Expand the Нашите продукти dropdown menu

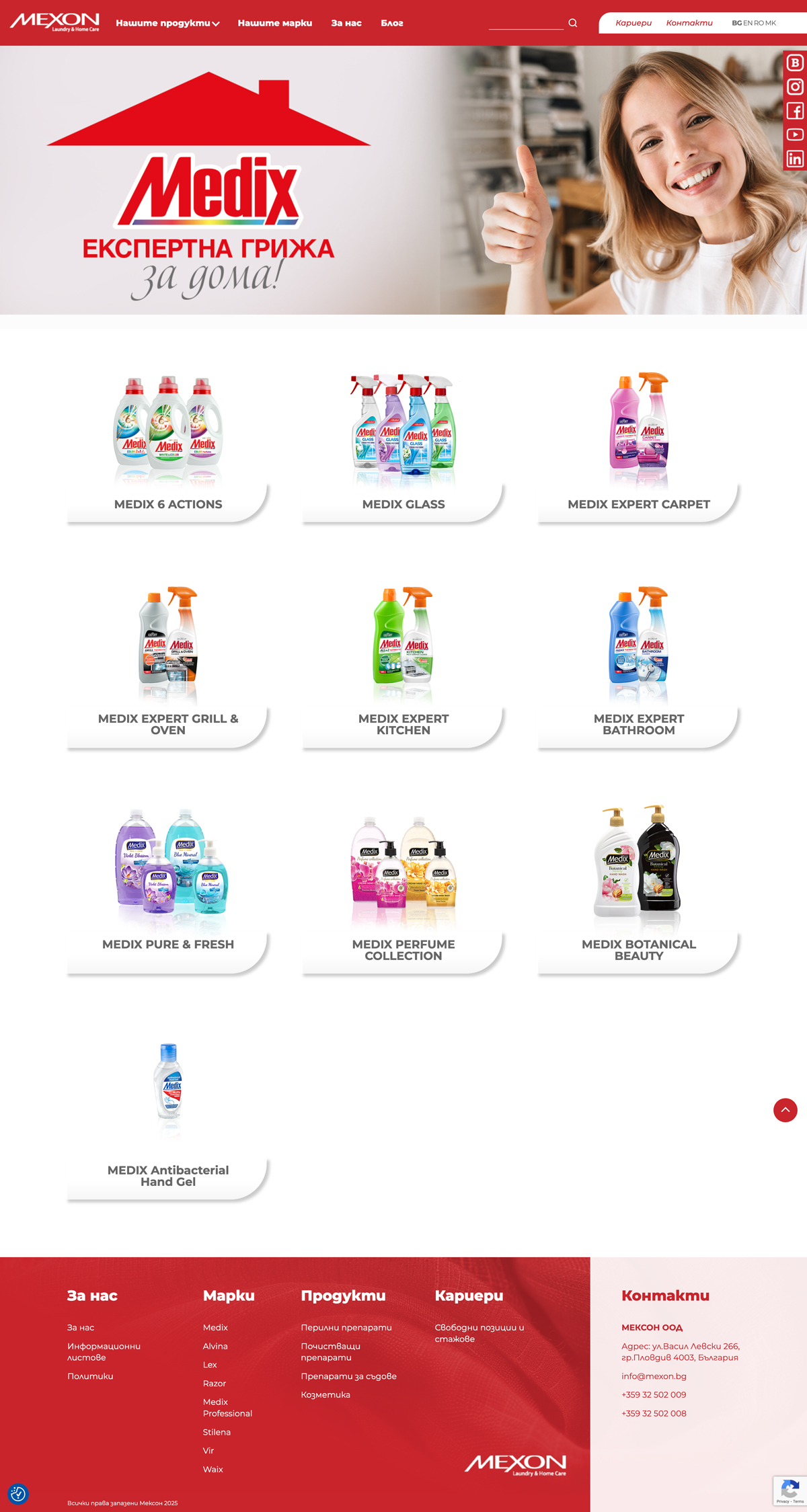tap(167, 23)
